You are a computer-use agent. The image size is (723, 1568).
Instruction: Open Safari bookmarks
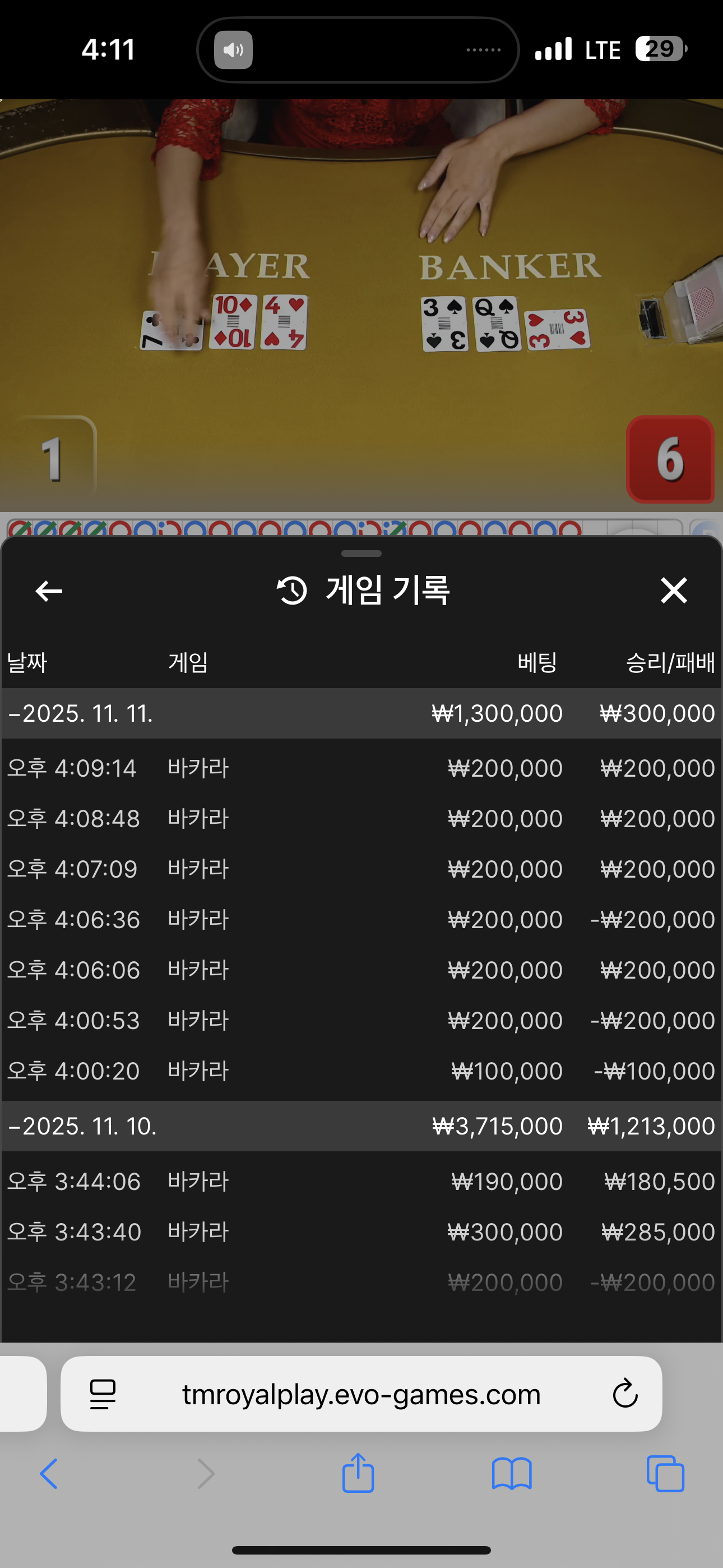click(x=512, y=1474)
